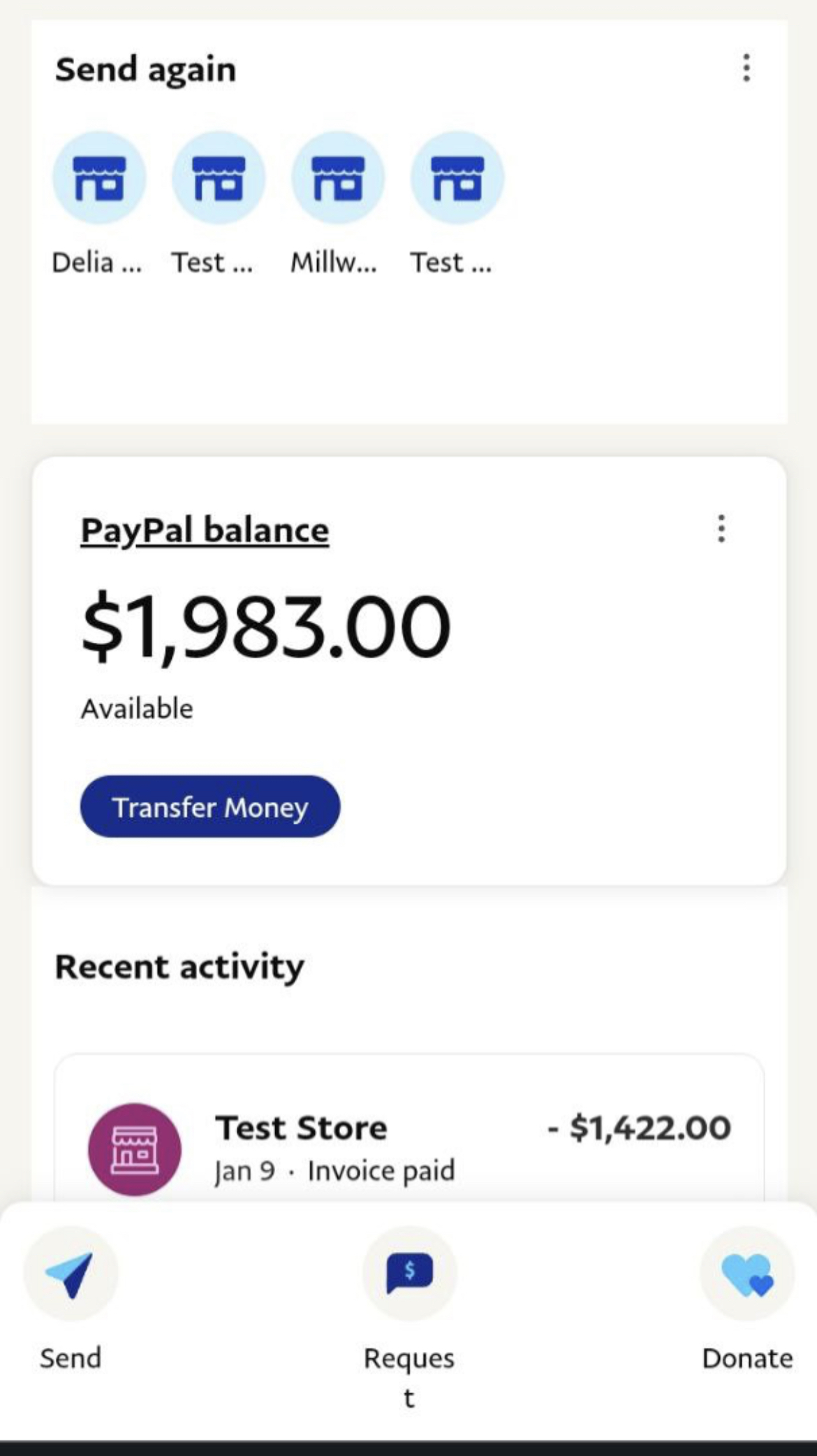Open the Send again overflow menu
This screenshot has height=1456, width=817.
tap(746, 68)
